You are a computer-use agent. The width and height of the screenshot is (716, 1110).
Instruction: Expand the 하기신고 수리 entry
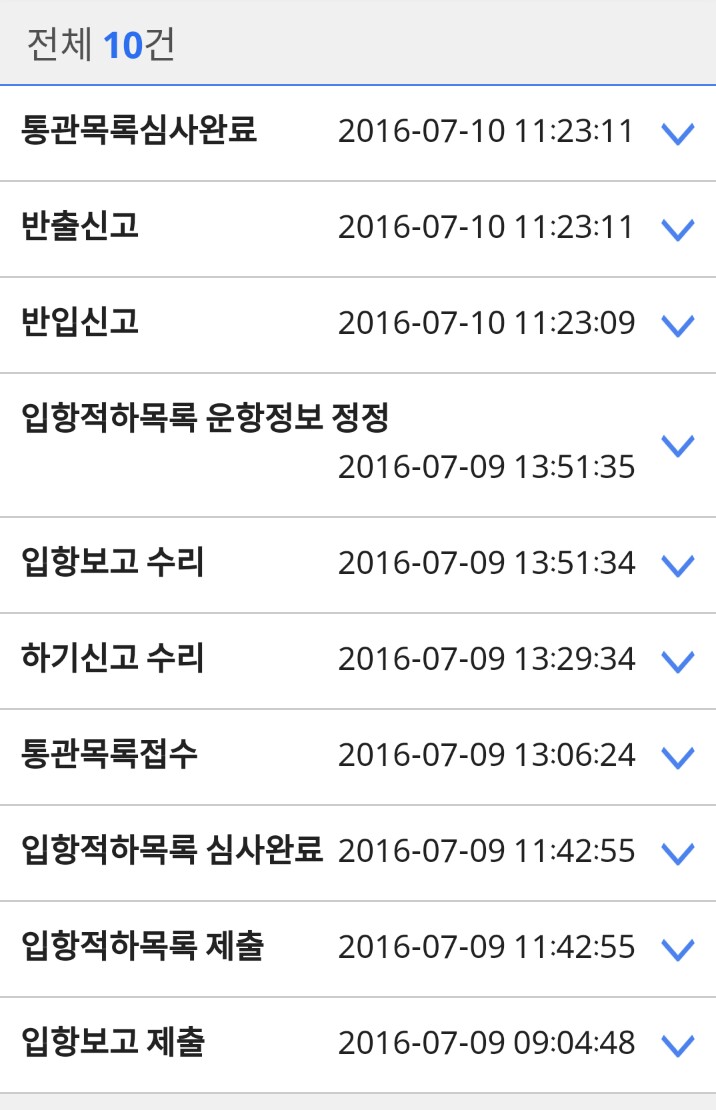(678, 662)
